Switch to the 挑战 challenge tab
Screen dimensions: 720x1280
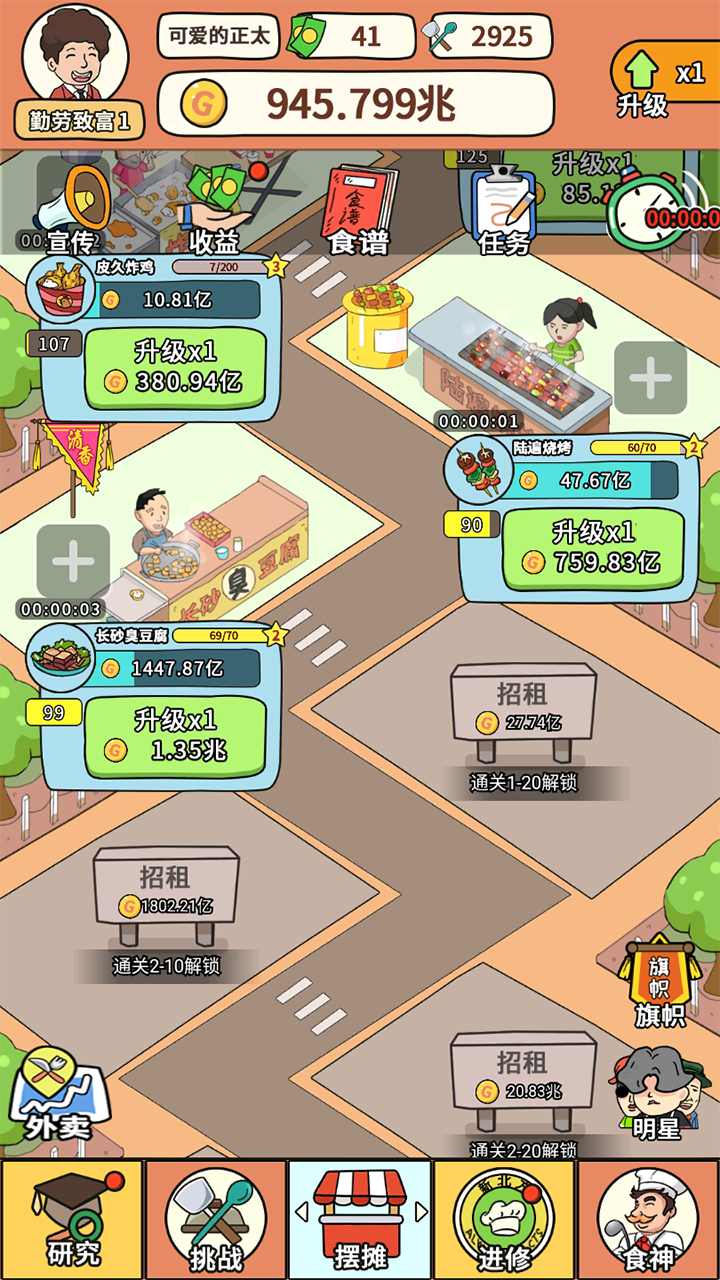216,1219
